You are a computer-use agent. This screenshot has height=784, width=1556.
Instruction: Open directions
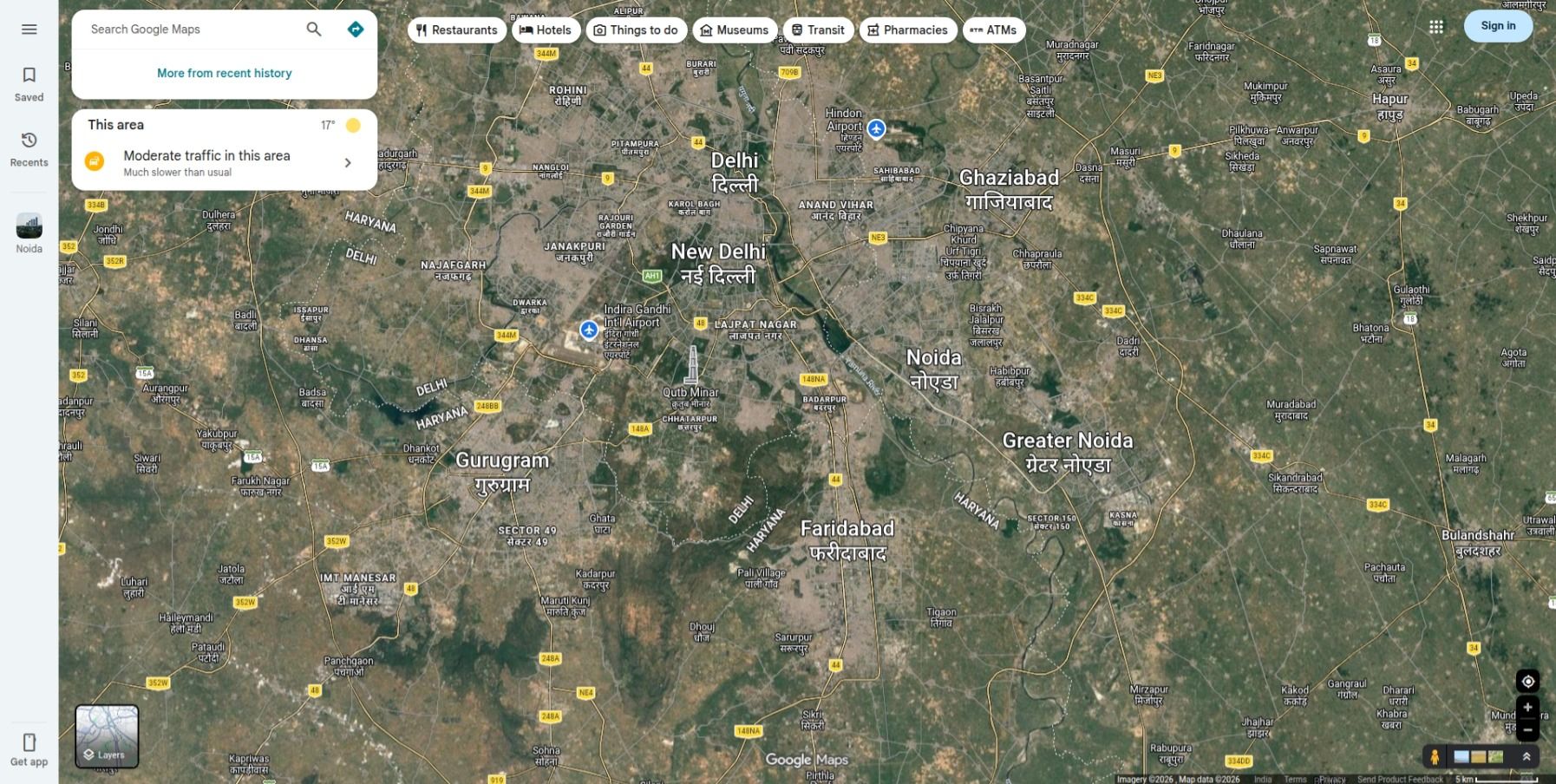coord(356,29)
